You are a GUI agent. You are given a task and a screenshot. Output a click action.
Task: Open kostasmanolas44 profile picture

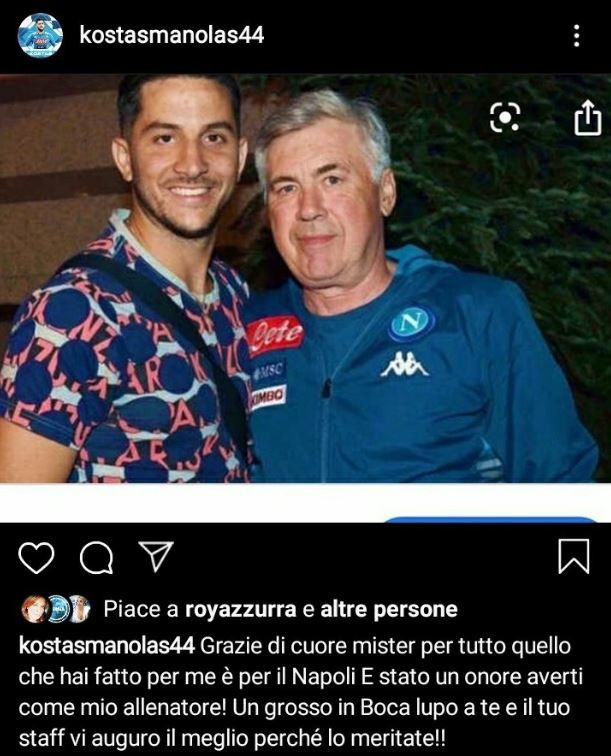40,35
